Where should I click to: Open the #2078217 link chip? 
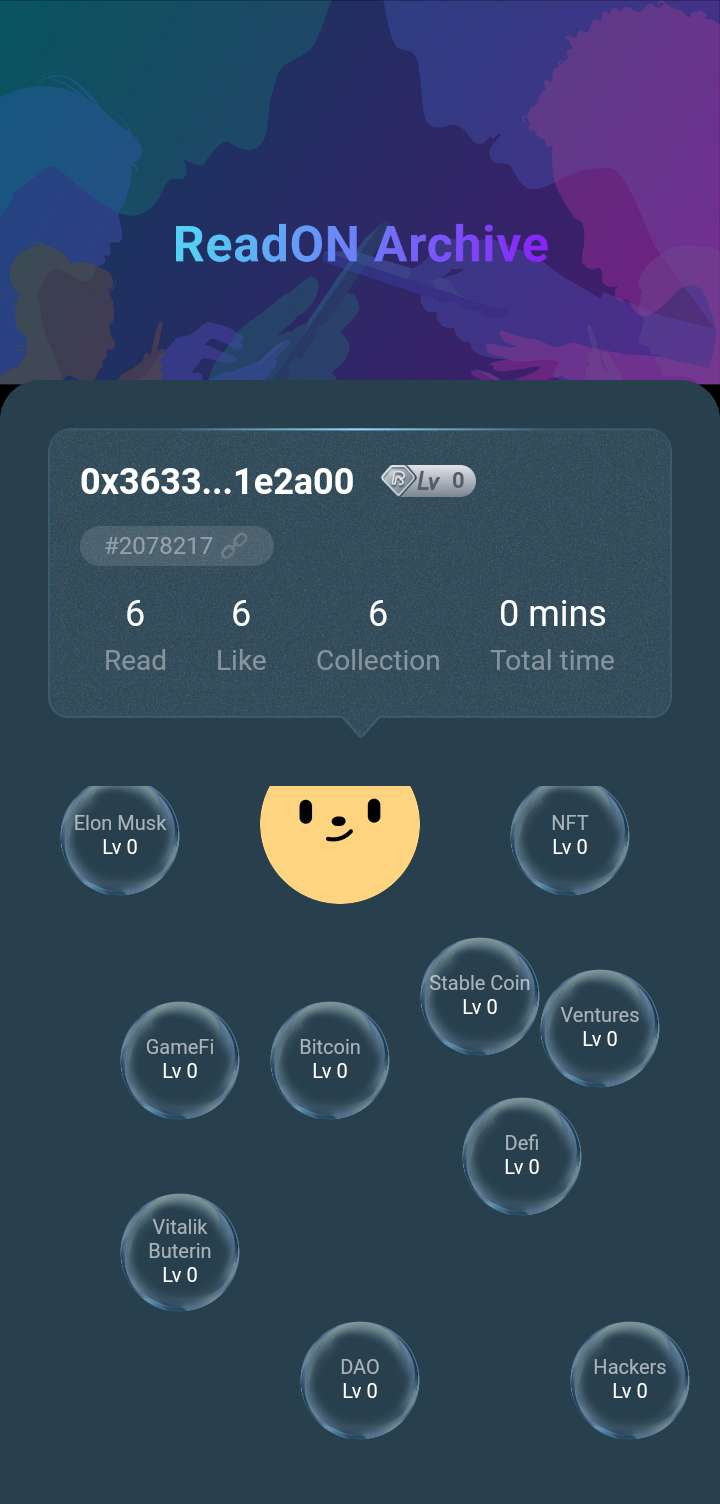(x=176, y=546)
